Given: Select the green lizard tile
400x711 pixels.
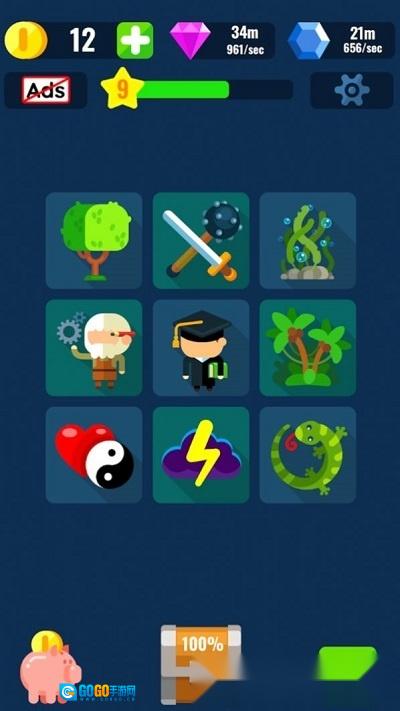Looking at the screenshot, I should click(x=307, y=455).
